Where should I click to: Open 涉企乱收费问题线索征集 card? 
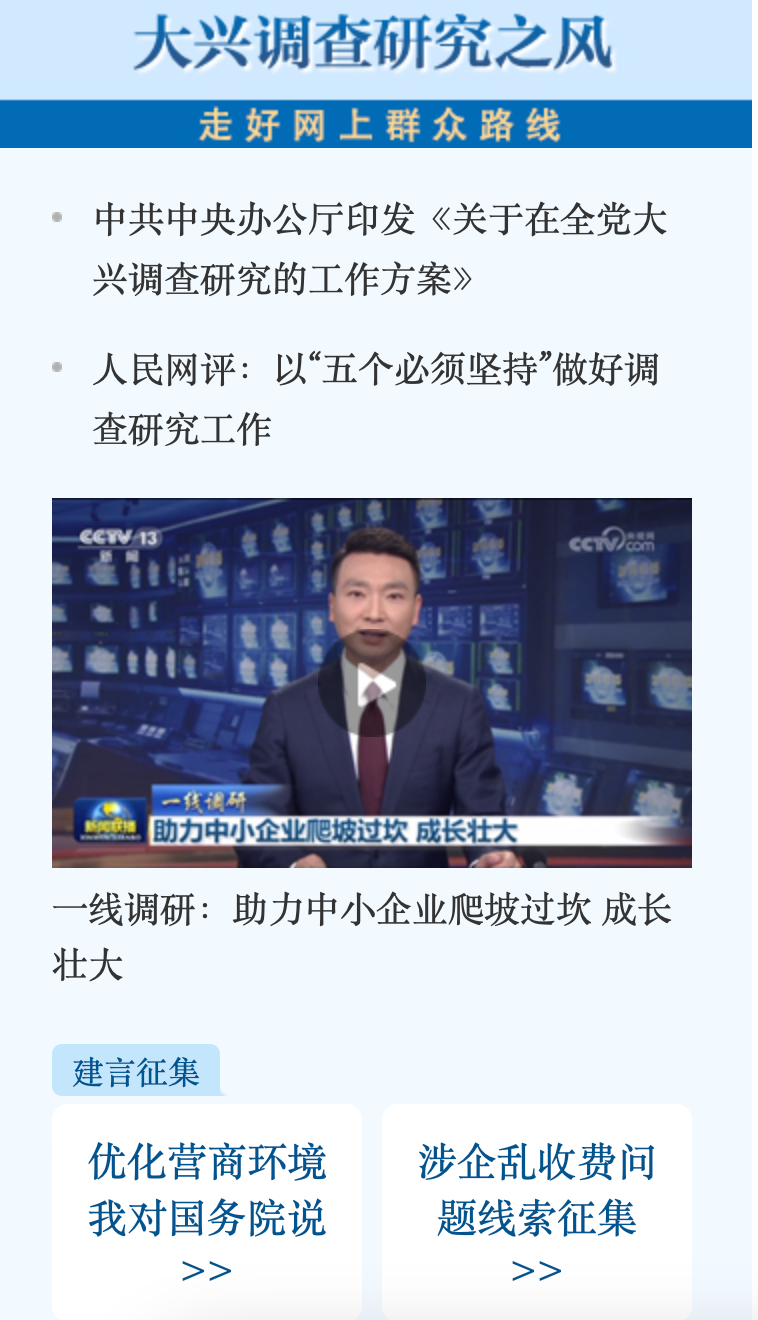[x=537, y=1212]
